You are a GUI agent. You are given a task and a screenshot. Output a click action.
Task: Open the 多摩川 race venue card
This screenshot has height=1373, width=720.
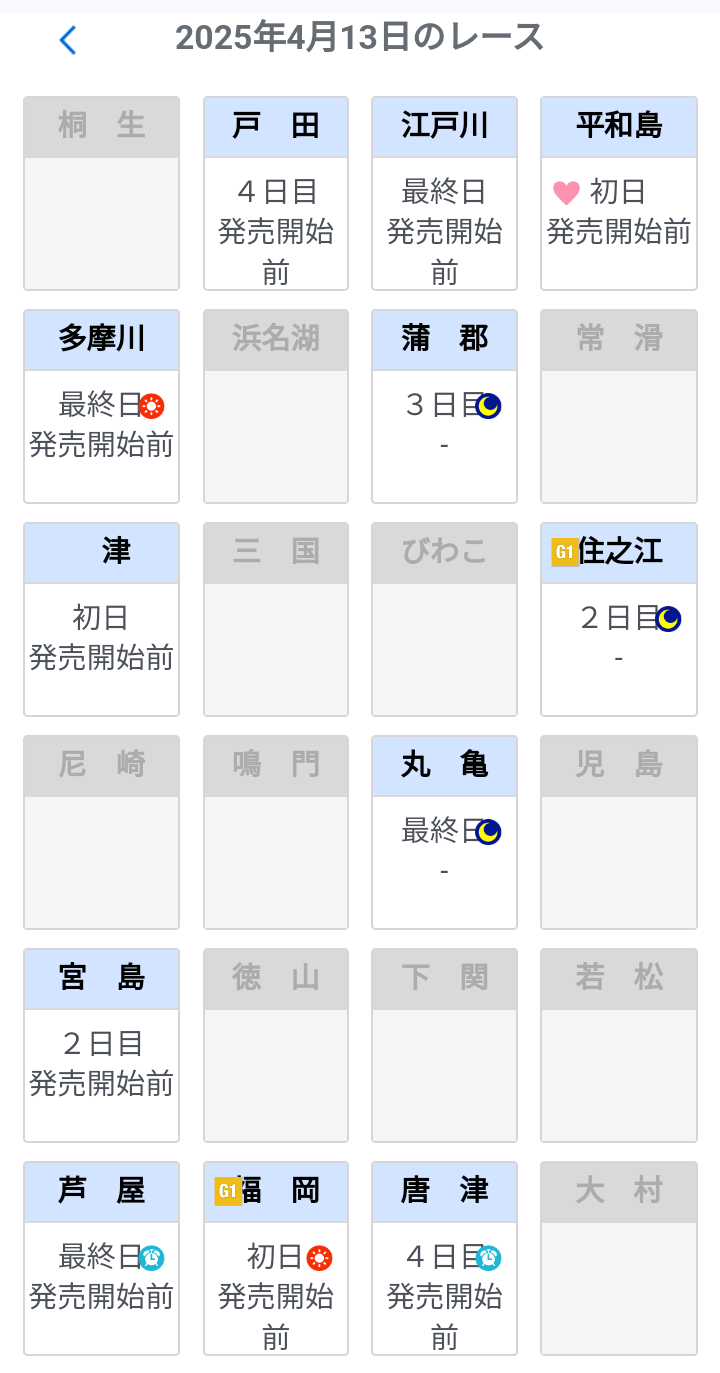coord(101,406)
